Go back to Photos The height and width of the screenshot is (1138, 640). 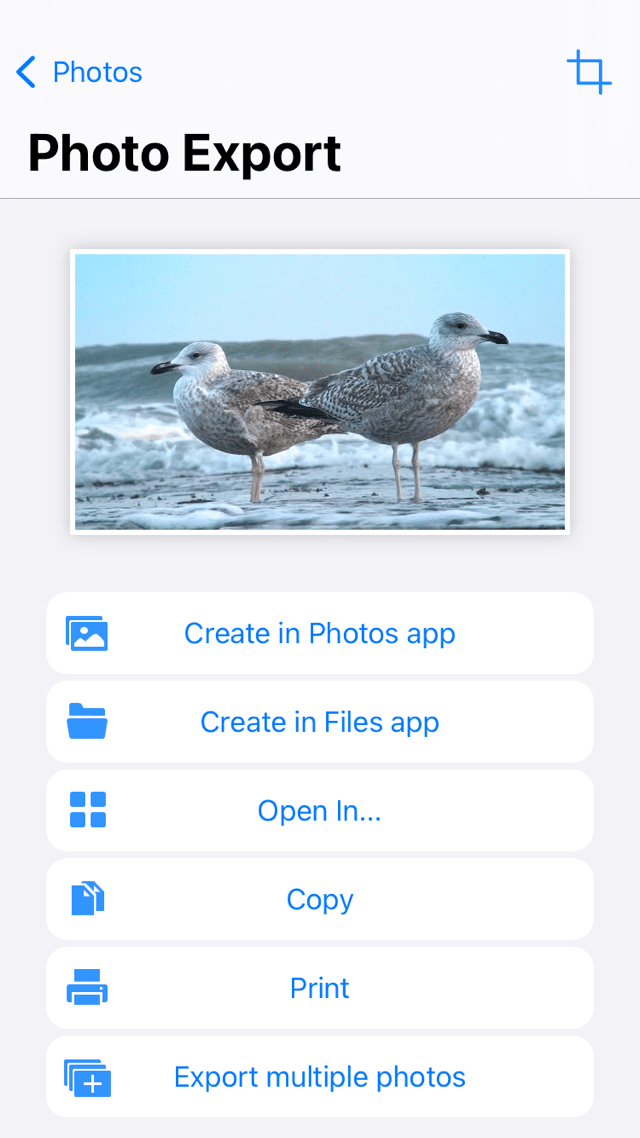pyautogui.click(x=79, y=73)
